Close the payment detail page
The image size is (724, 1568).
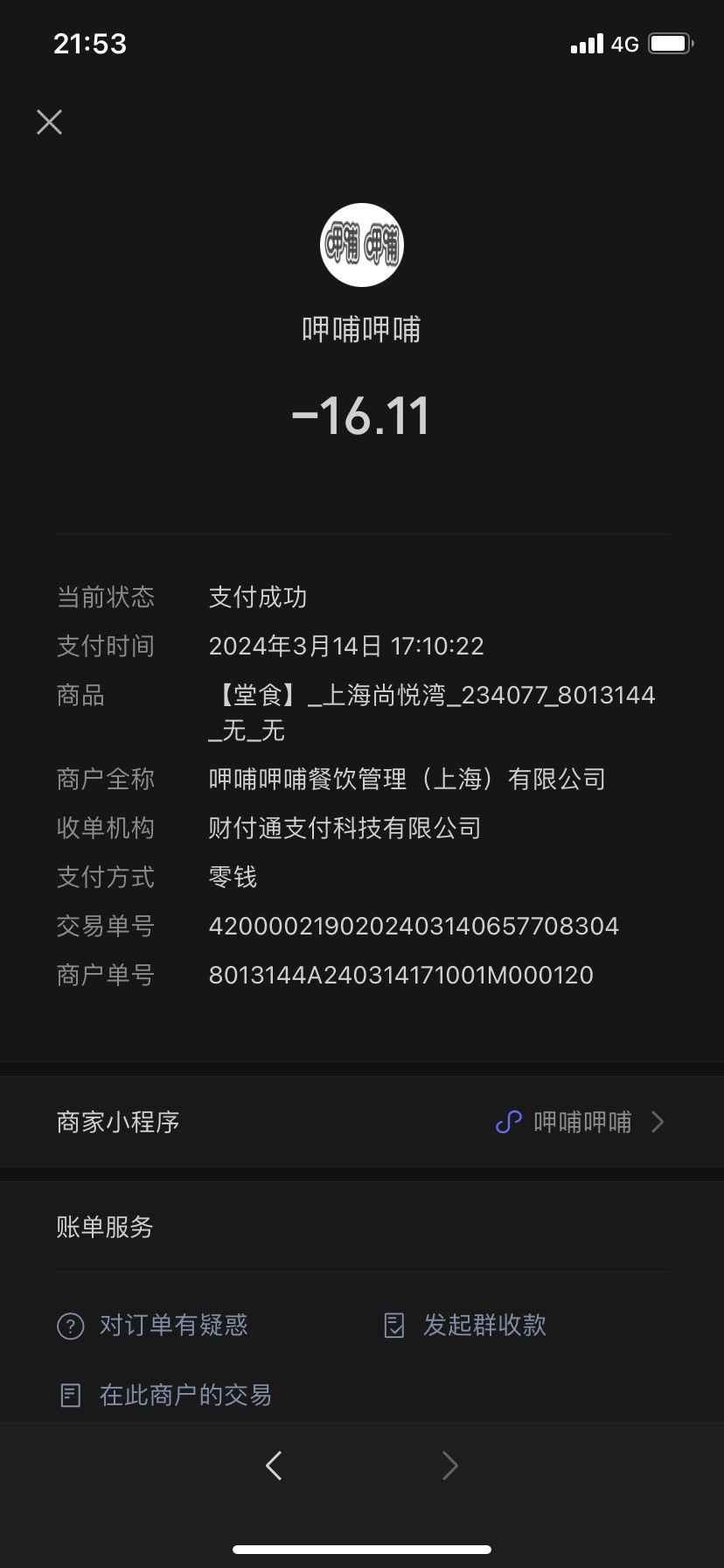50,122
